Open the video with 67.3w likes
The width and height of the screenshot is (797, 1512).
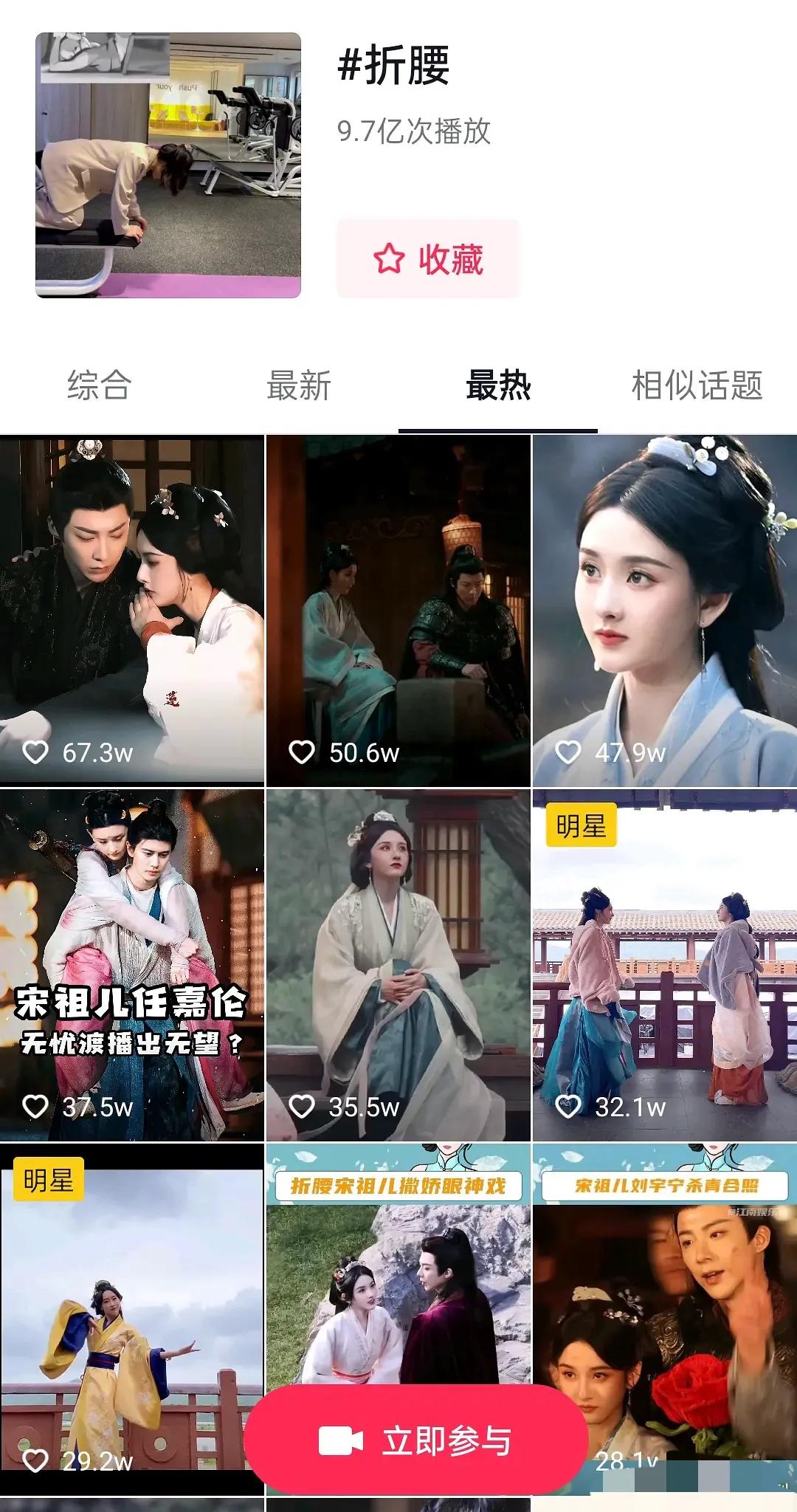(x=132, y=610)
